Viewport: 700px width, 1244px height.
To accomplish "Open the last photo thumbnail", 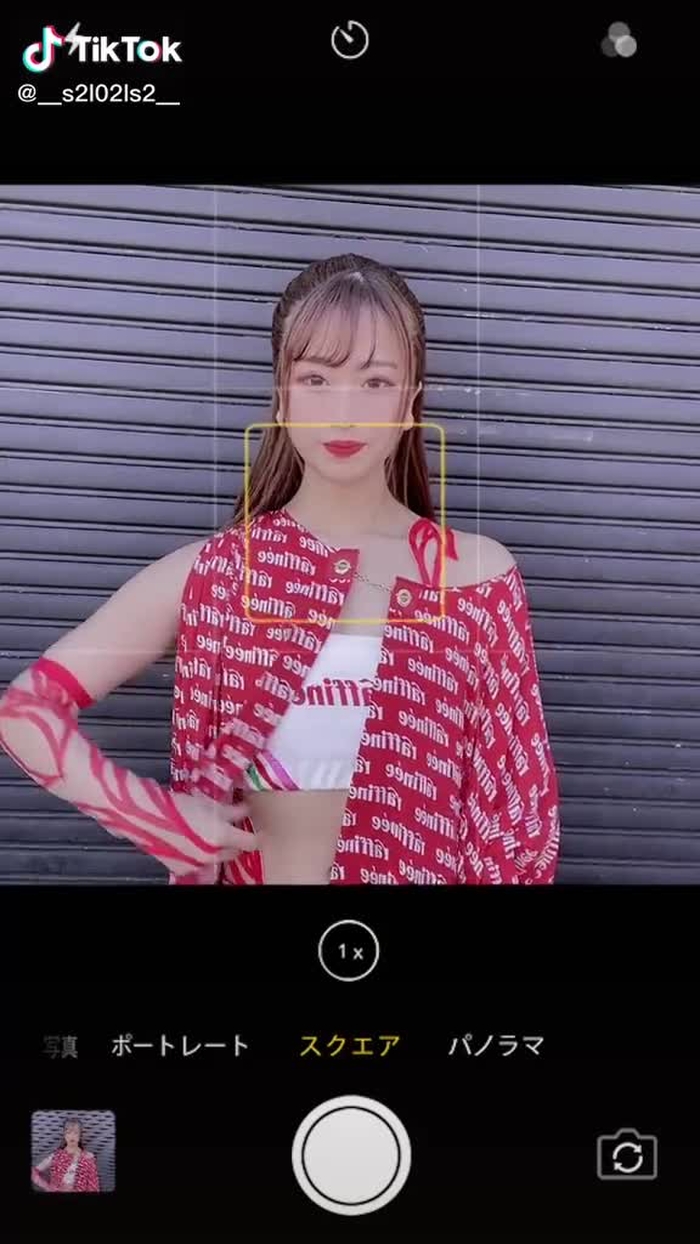I will point(73,1151).
